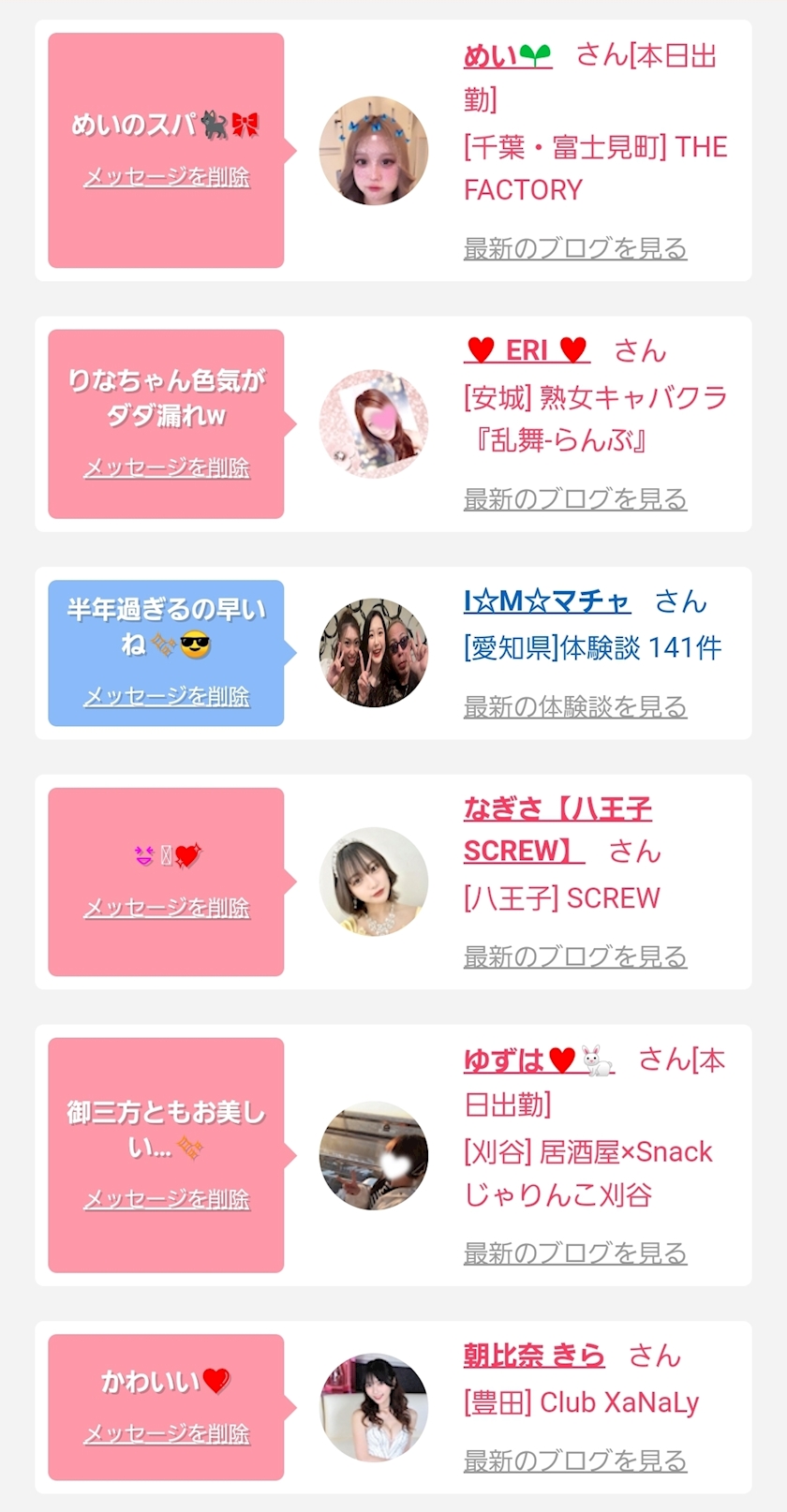Open I☆M☆マチャ's profile link
Screen dimensions: 787x1512
(547, 600)
